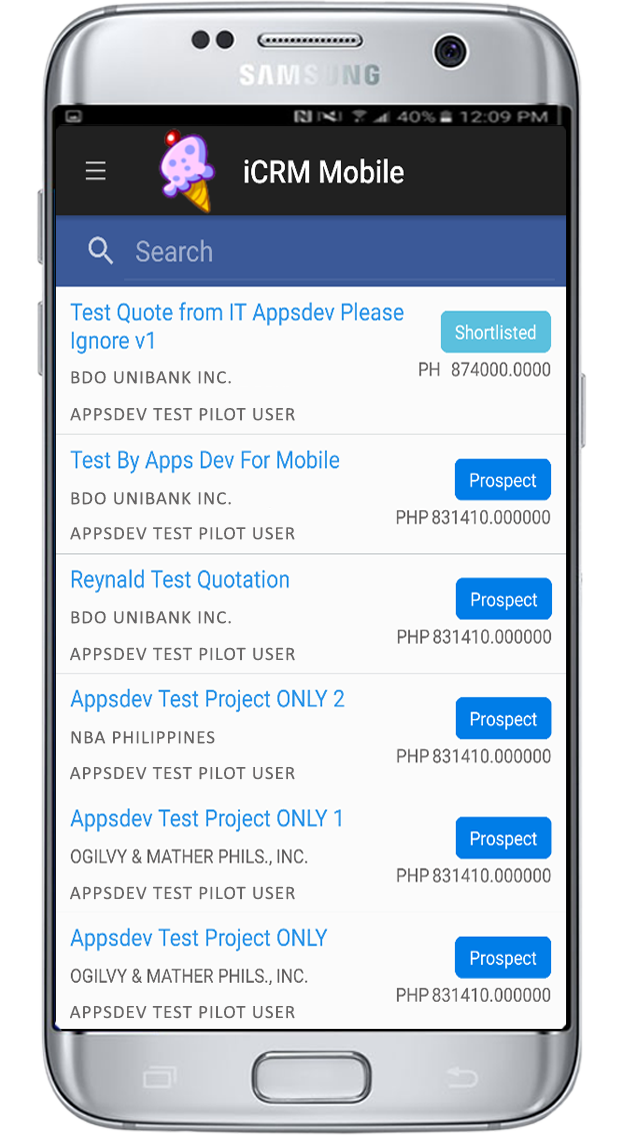Open Appsdev Test Project ONLY 2
This screenshot has width=640, height=1136.
[207, 700]
